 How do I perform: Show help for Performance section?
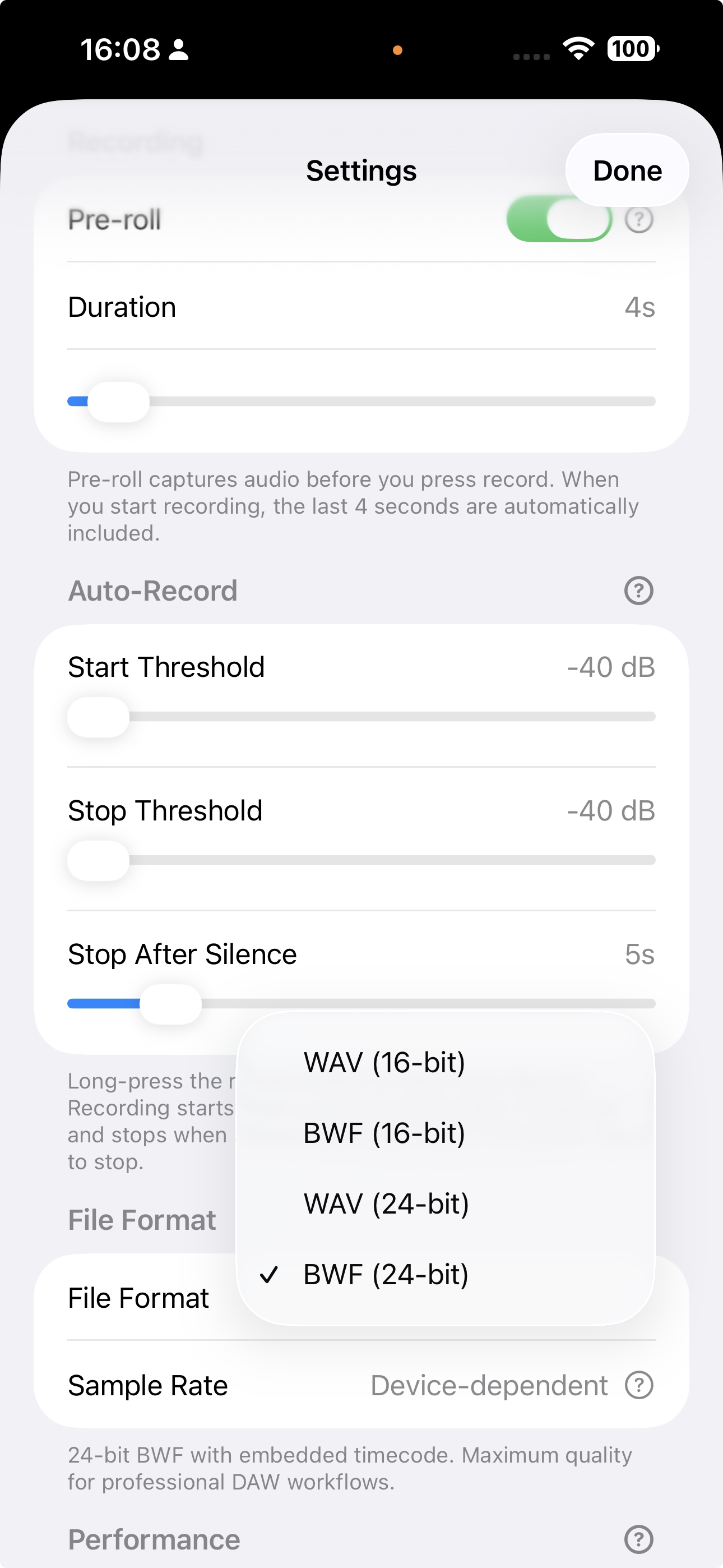[x=638, y=1539]
